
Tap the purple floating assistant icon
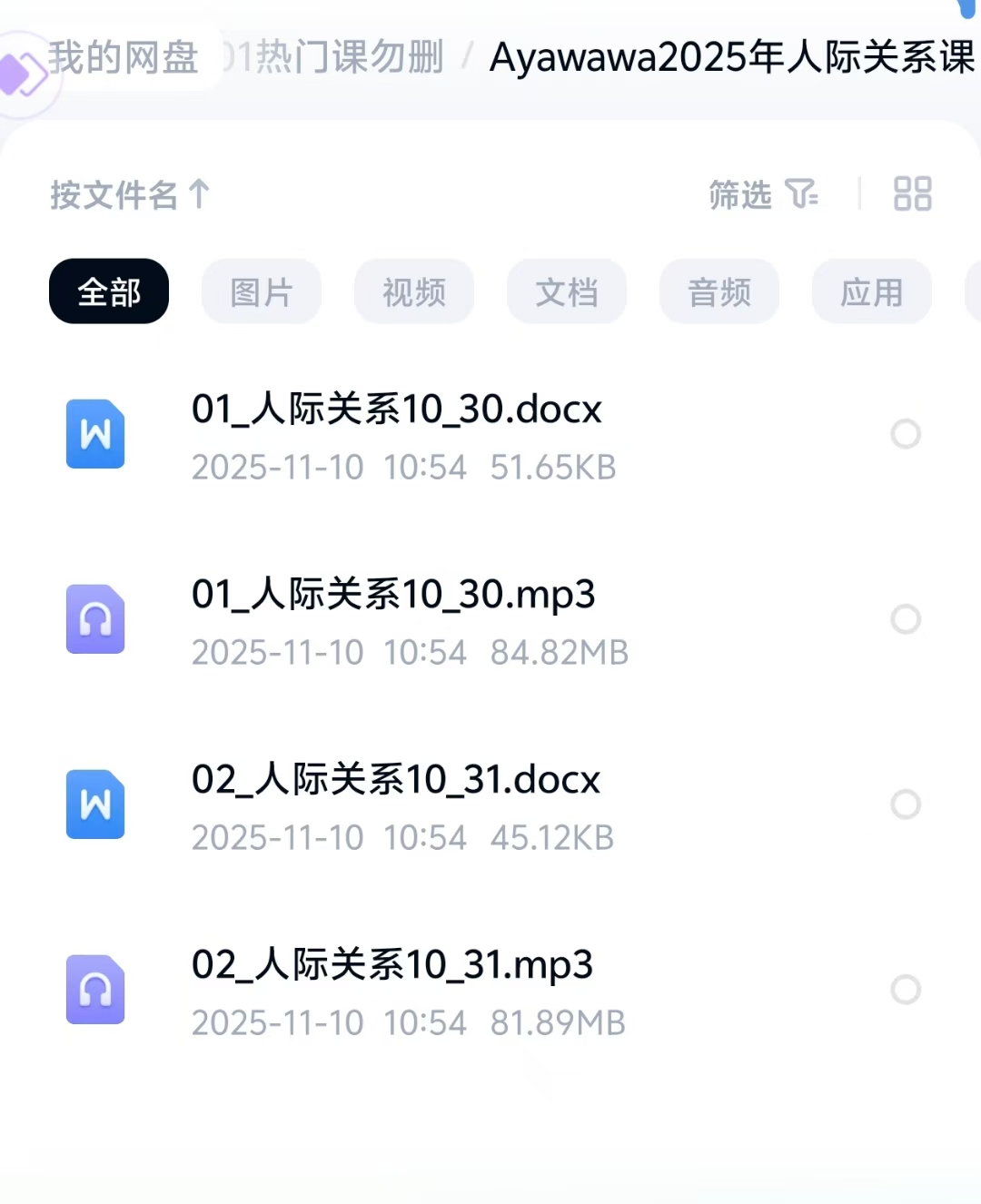(x=22, y=74)
